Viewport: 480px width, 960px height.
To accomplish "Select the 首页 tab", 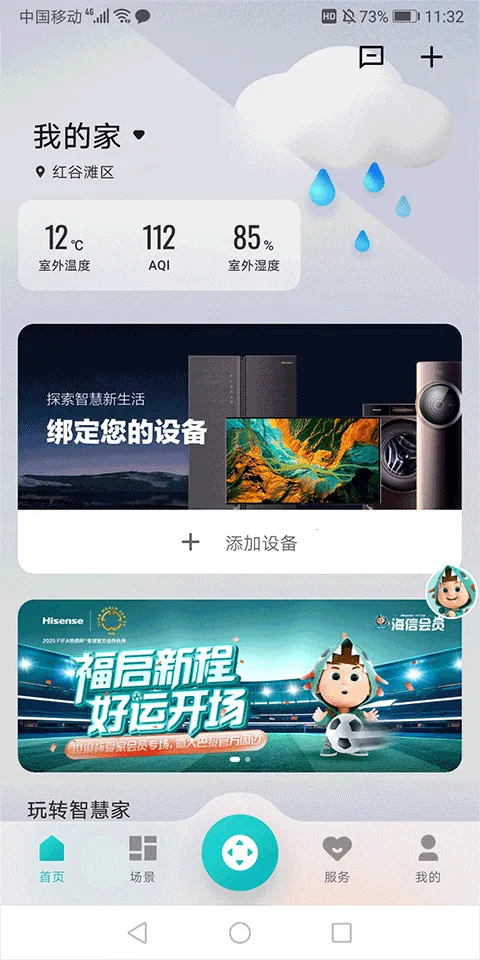I will (x=52, y=858).
